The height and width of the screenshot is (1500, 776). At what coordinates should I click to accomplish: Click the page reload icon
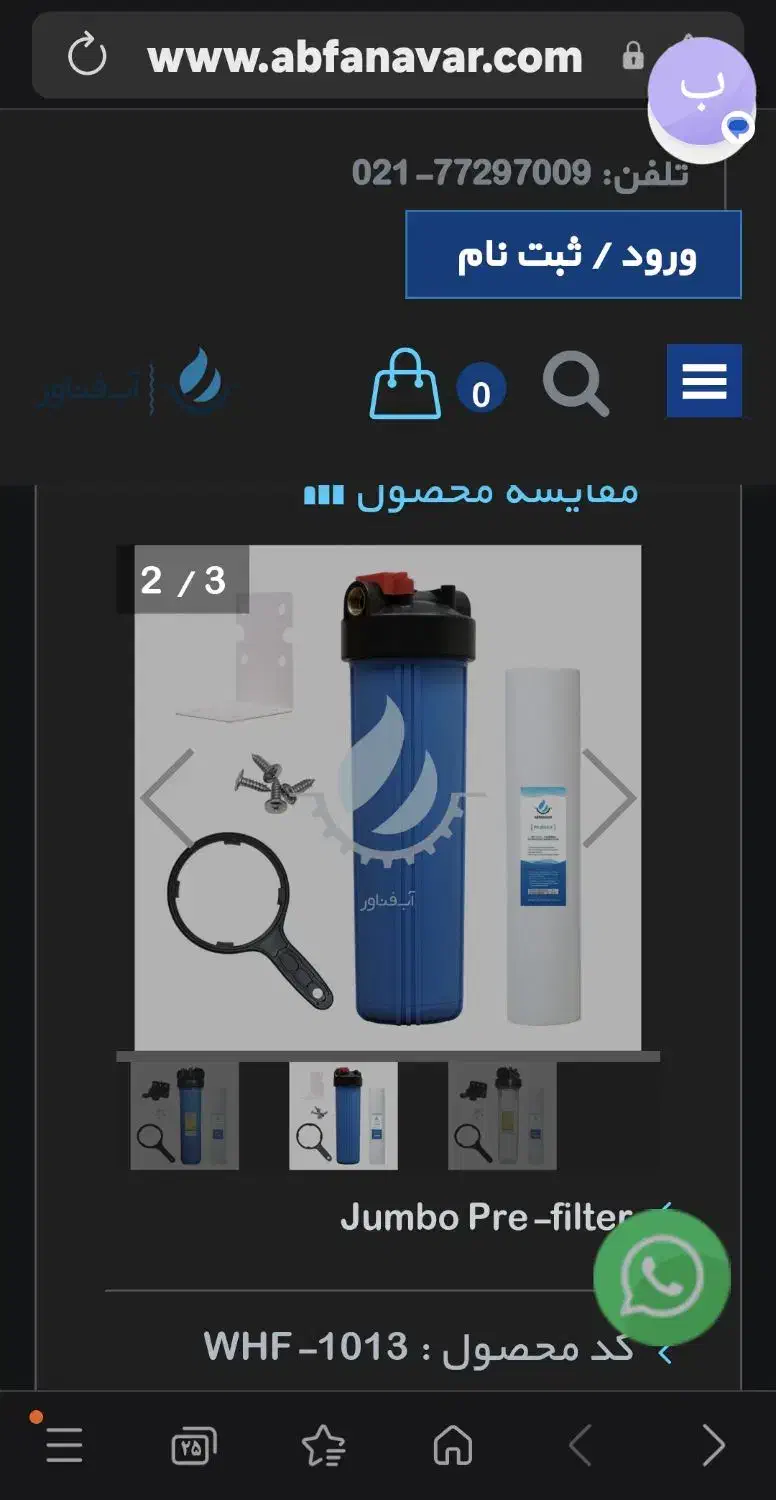[x=88, y=57]
